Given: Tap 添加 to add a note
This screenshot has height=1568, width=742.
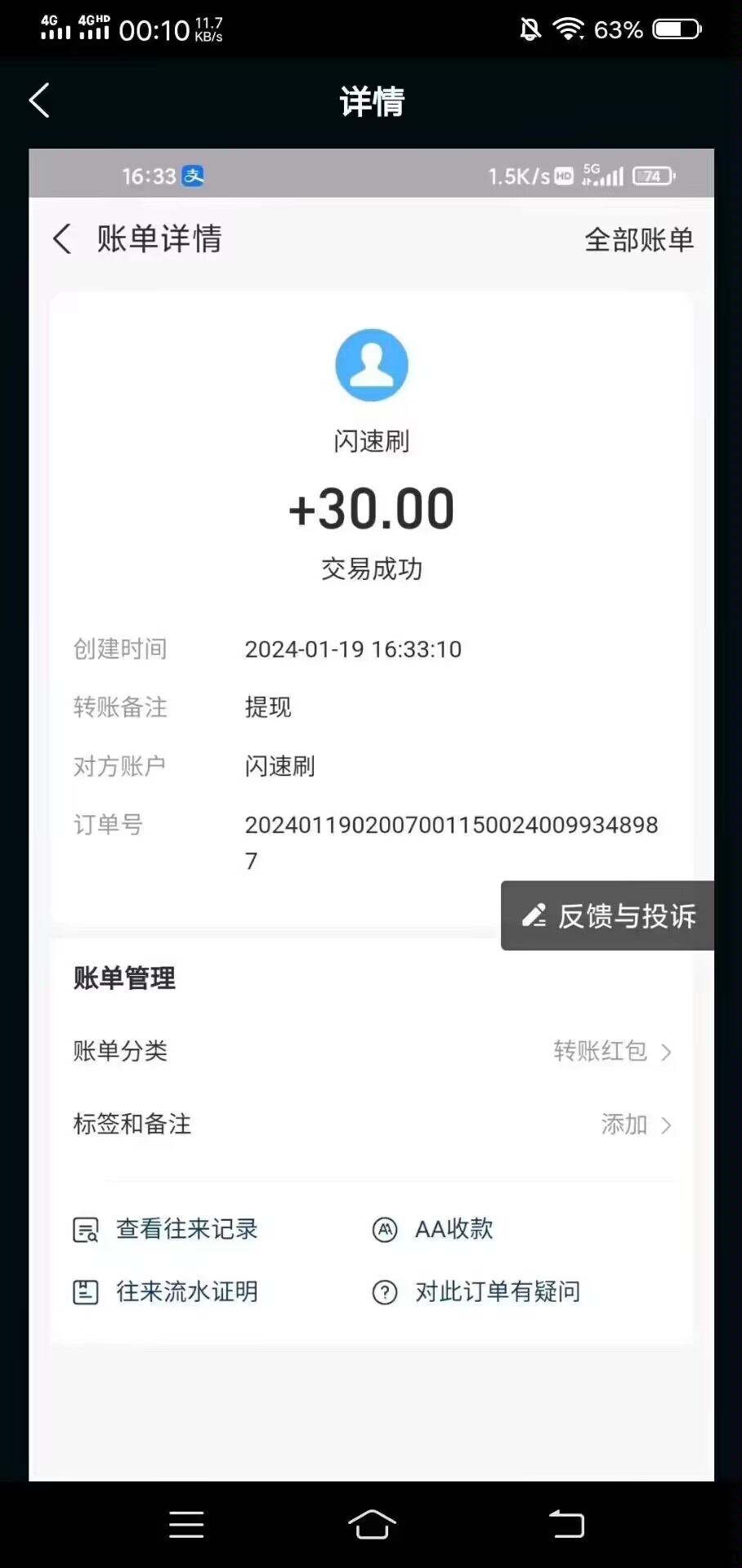Looking at the screenshot, I should [x=624, y=1125].
